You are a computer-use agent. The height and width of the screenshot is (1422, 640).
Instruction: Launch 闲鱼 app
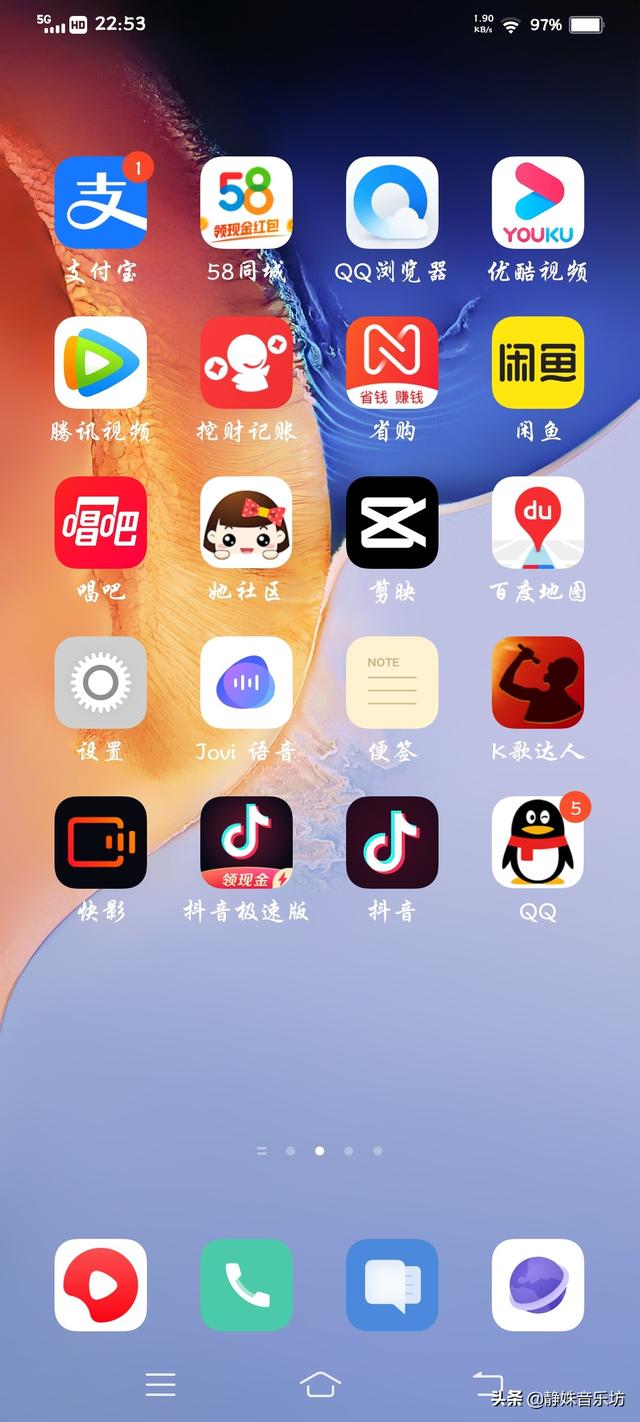(x=538, y=362)
